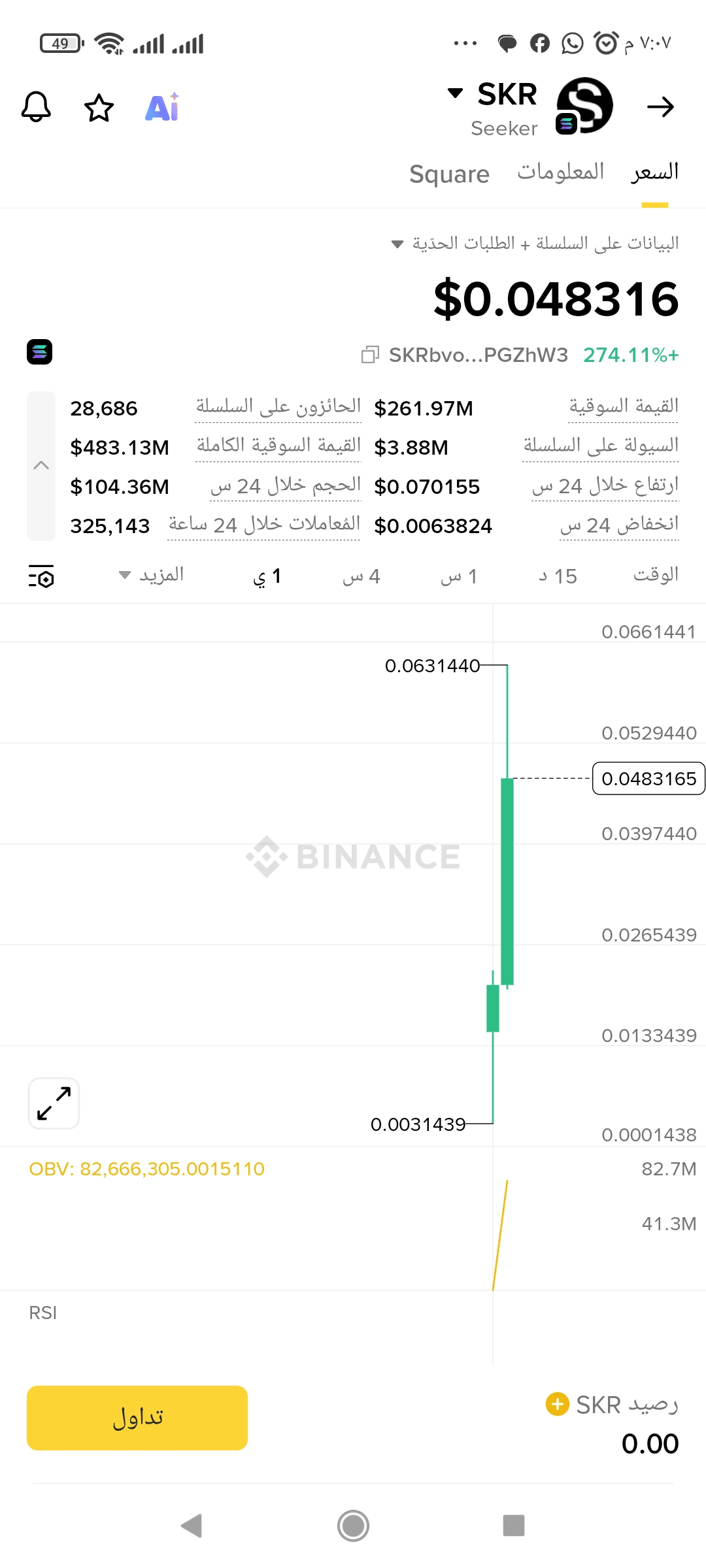Switch to the المعلومات tab
Image resolution: width=706 pixels, height=1568 pixels.
(560, 172)
